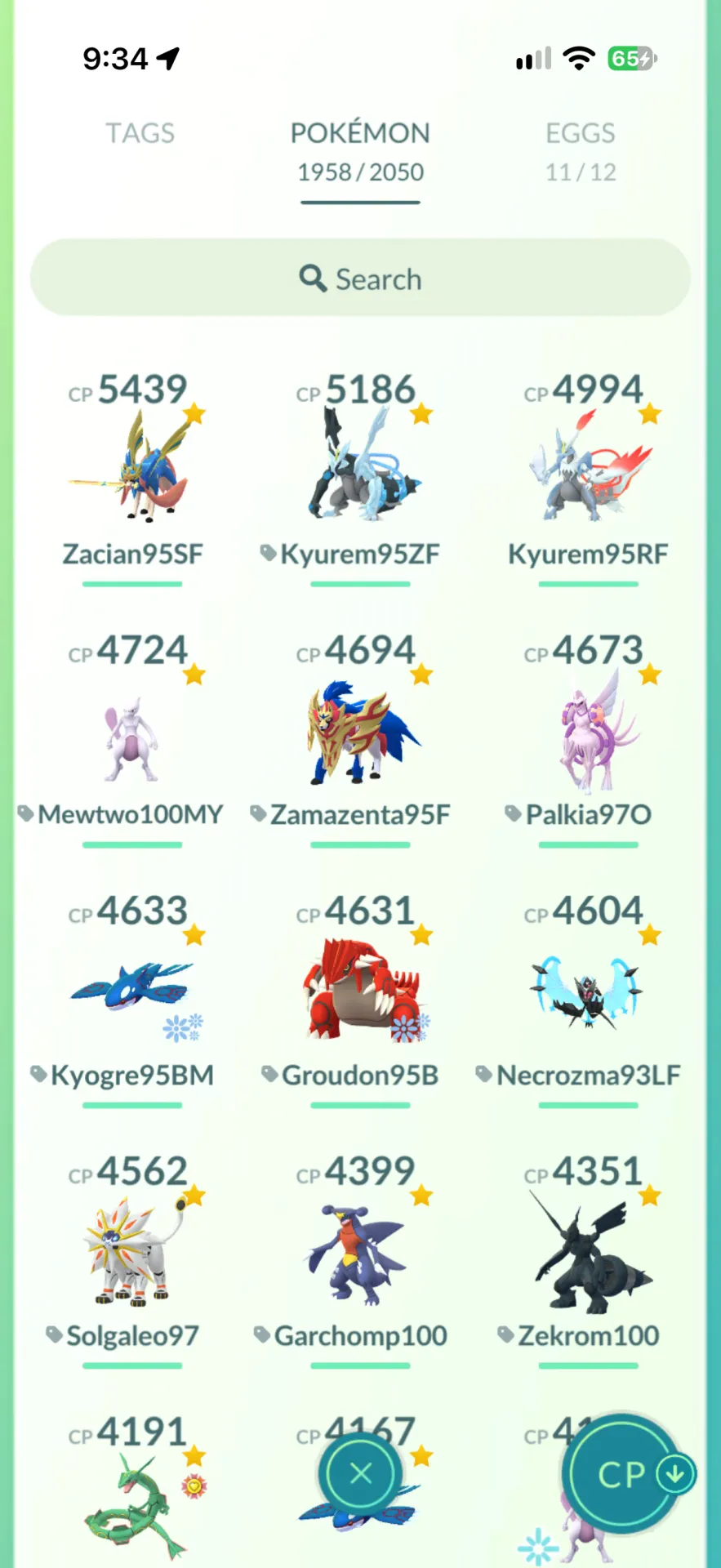The image size is (721, 1568).
Task: Select the Pokémon tab
Action: (360, 152)
